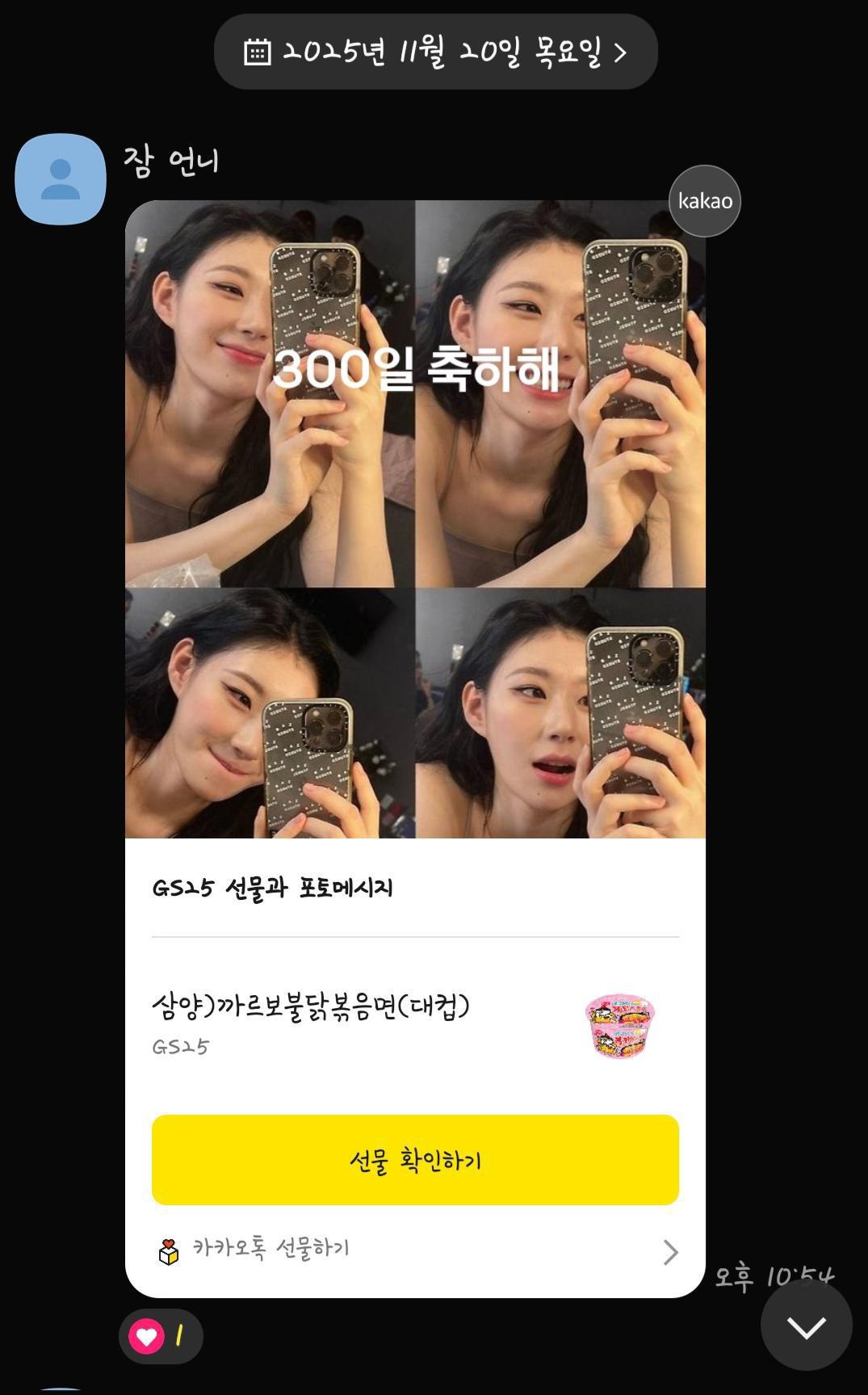Open 잠 언니's profile picture
Screen dimensions: 868x1395
[61, 179]
